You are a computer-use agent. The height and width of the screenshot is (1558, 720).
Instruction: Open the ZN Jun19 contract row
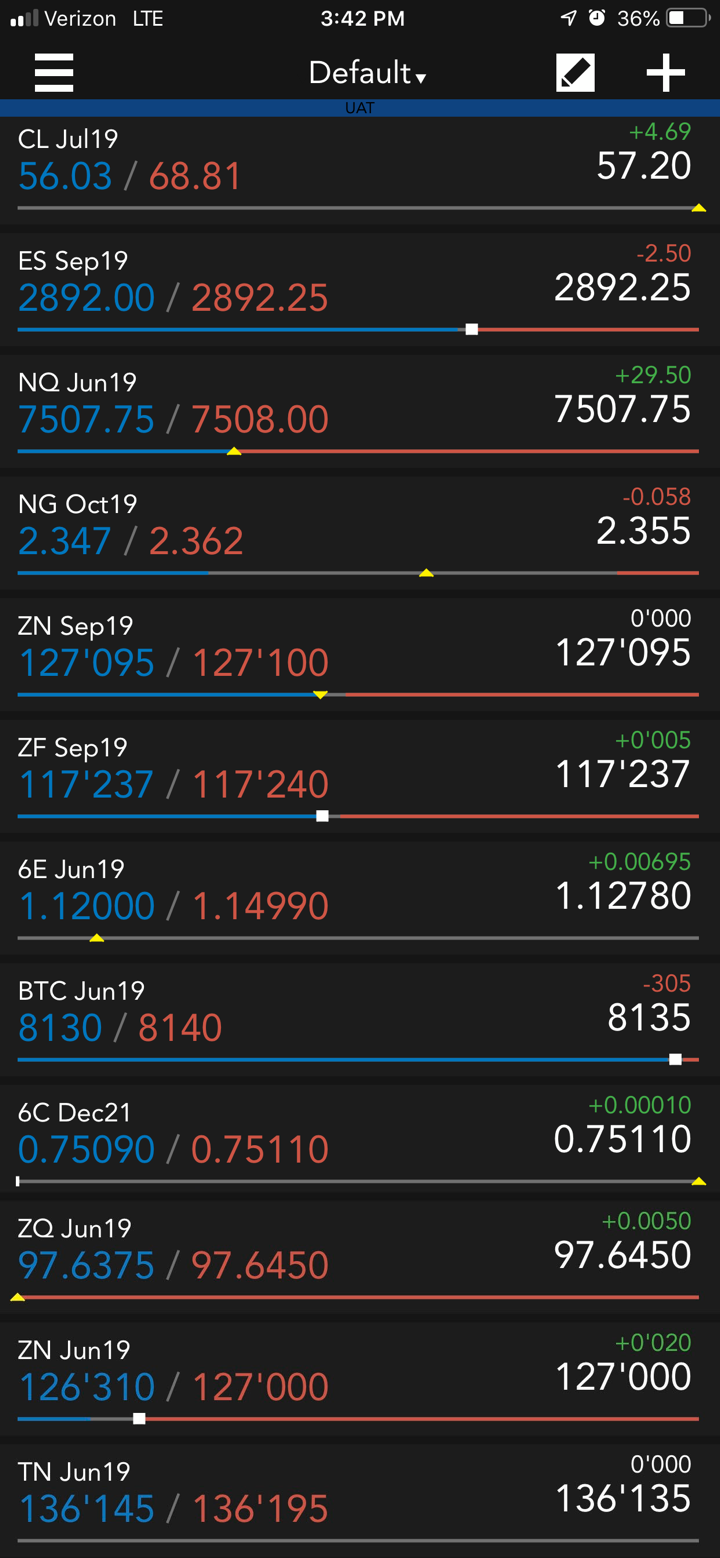tap(360, 1377)
